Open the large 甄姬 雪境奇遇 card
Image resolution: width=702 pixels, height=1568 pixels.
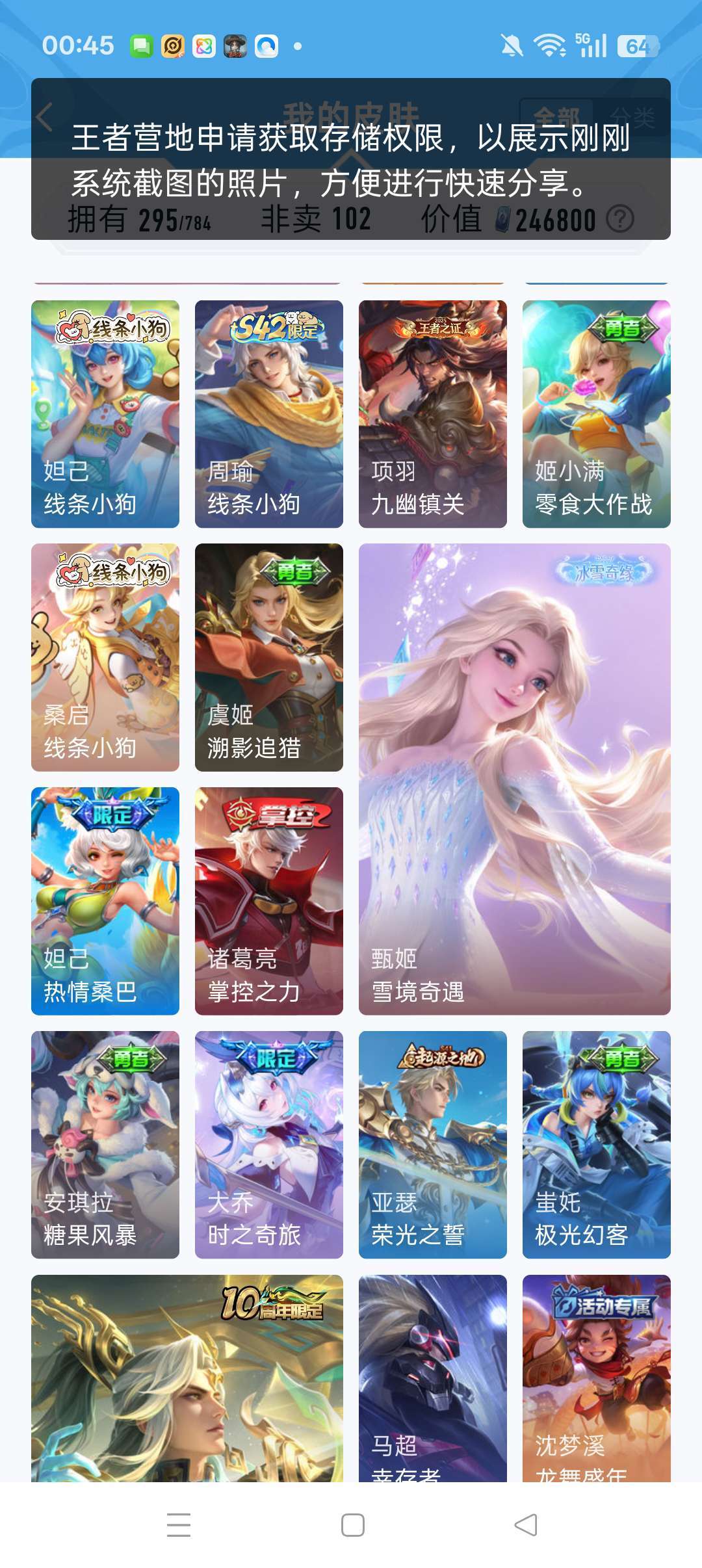click(x=515, y=779)
